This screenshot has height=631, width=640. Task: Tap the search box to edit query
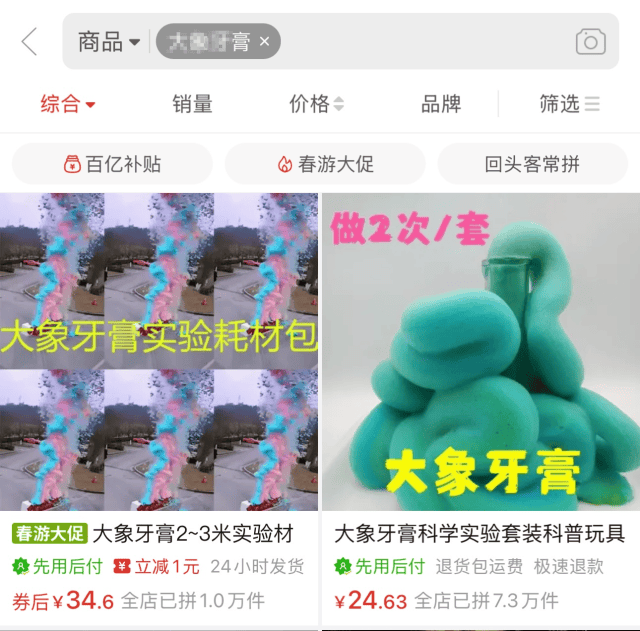point(420,42)
